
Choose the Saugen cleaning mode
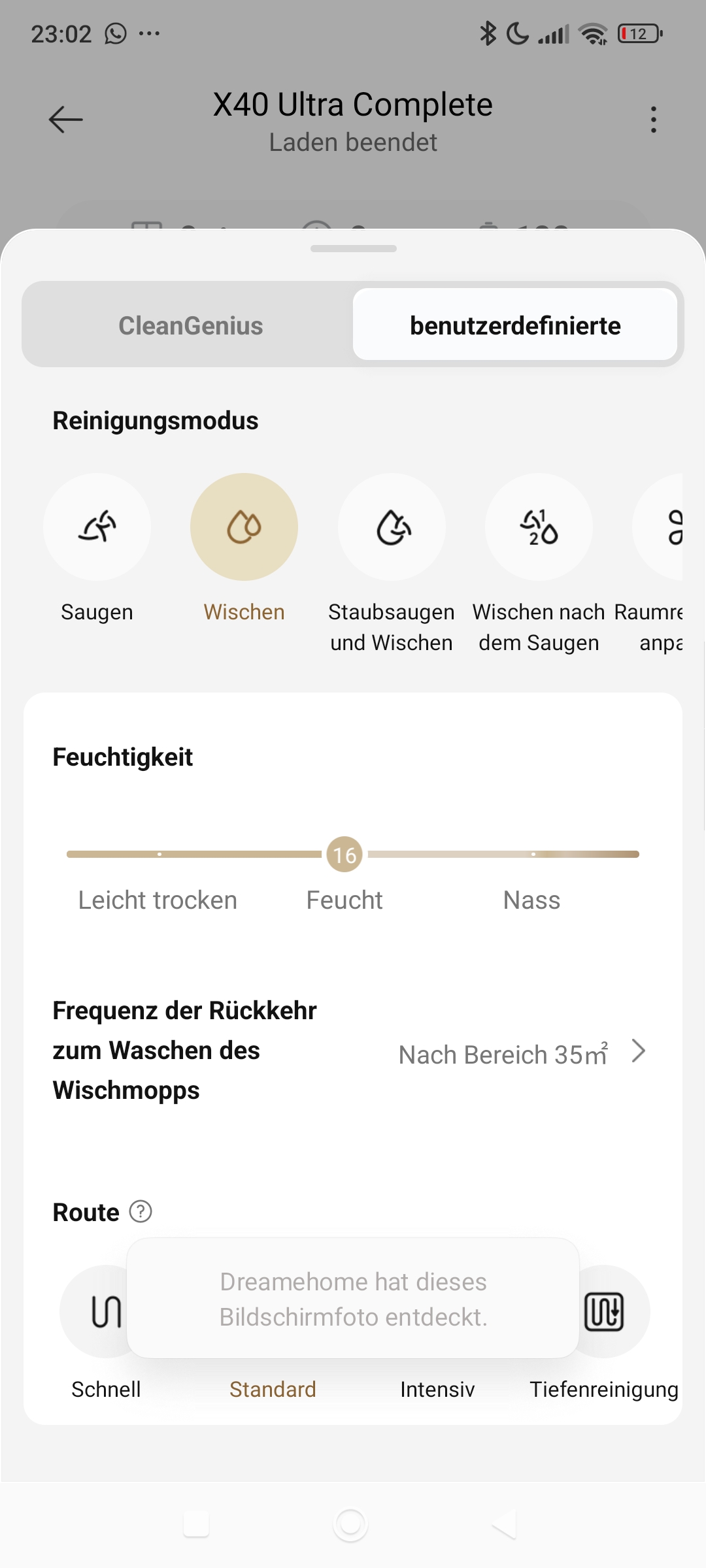tap(97, 527)
